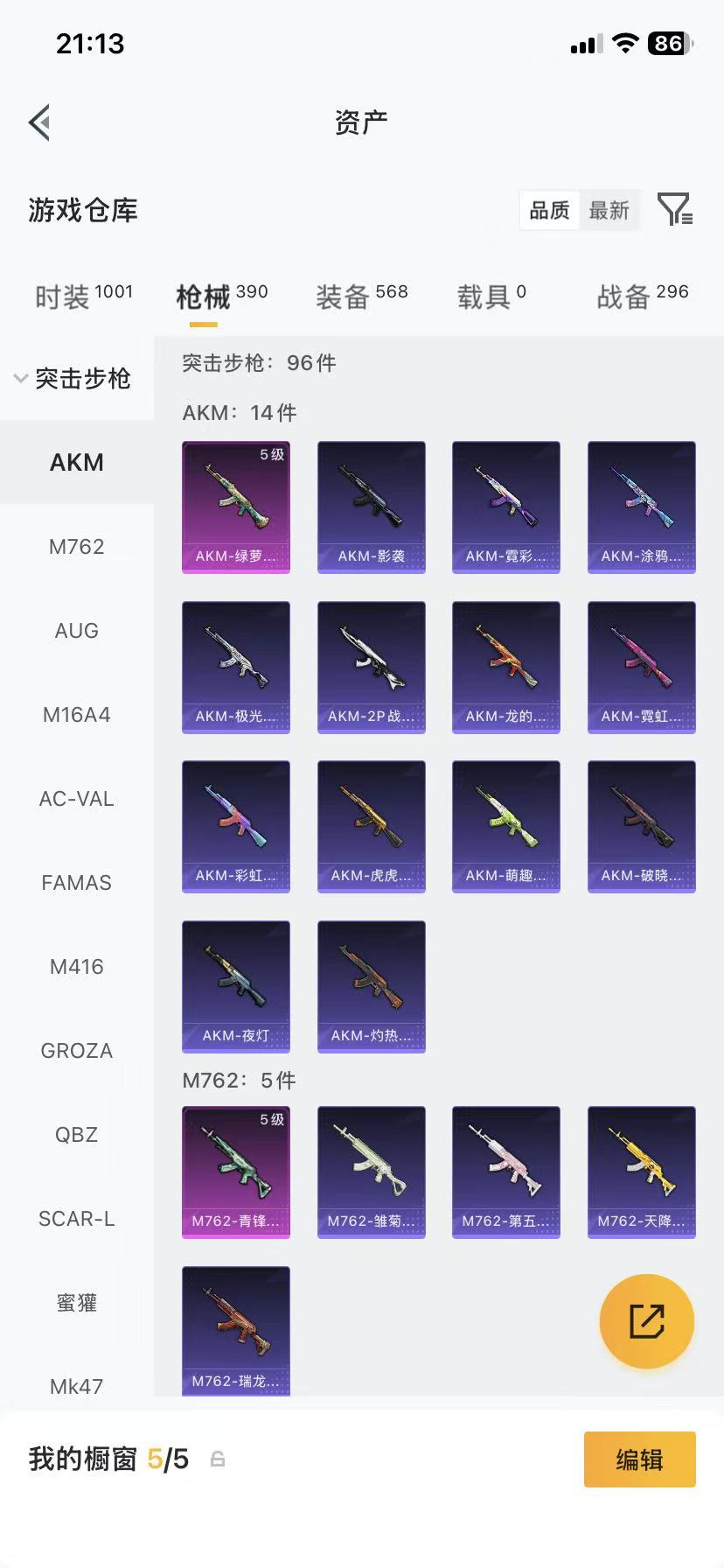This screenshot has width=724, height=1568.
Task: Select AUG in the side list
Action: click(77, 631)
